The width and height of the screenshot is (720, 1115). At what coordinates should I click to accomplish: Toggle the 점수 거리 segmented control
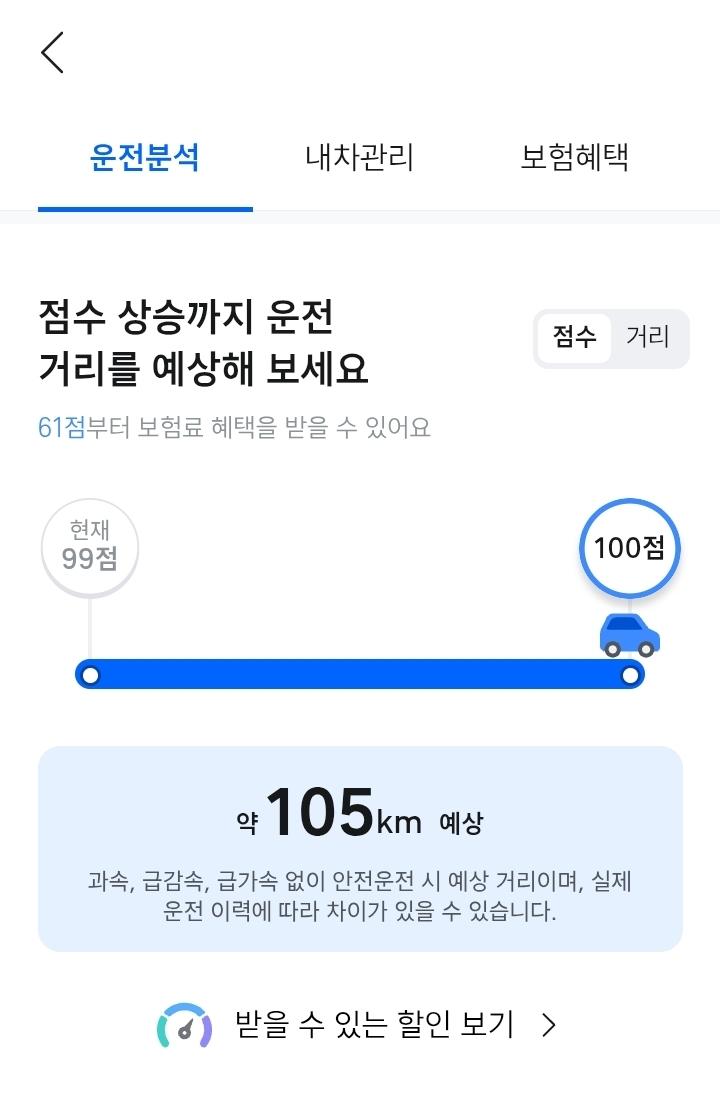click(611, 339)
